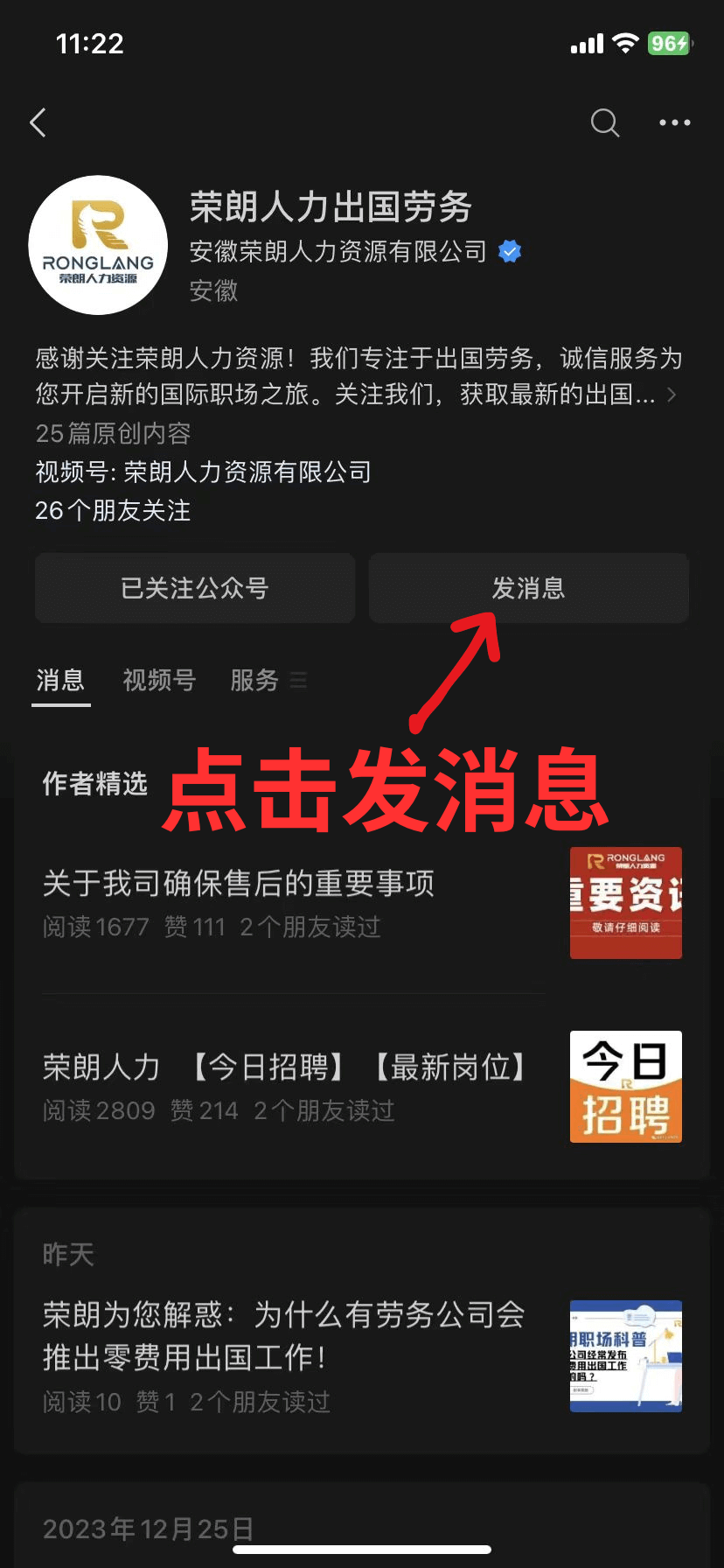Open article 关于我司确保售后的重要事项

point(239,884)
